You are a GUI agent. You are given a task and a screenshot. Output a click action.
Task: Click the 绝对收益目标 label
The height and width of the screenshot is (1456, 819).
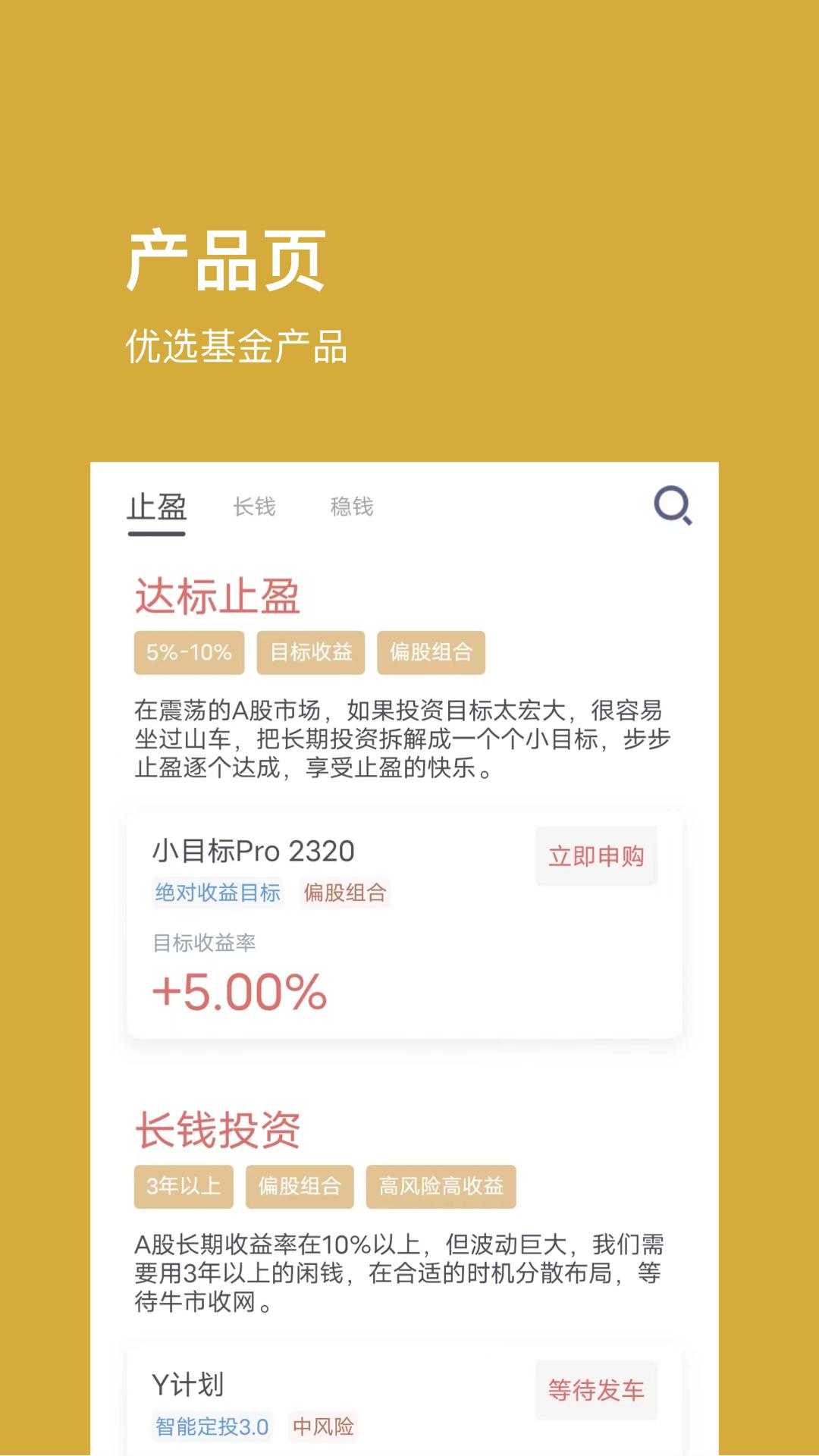[218, 893]
